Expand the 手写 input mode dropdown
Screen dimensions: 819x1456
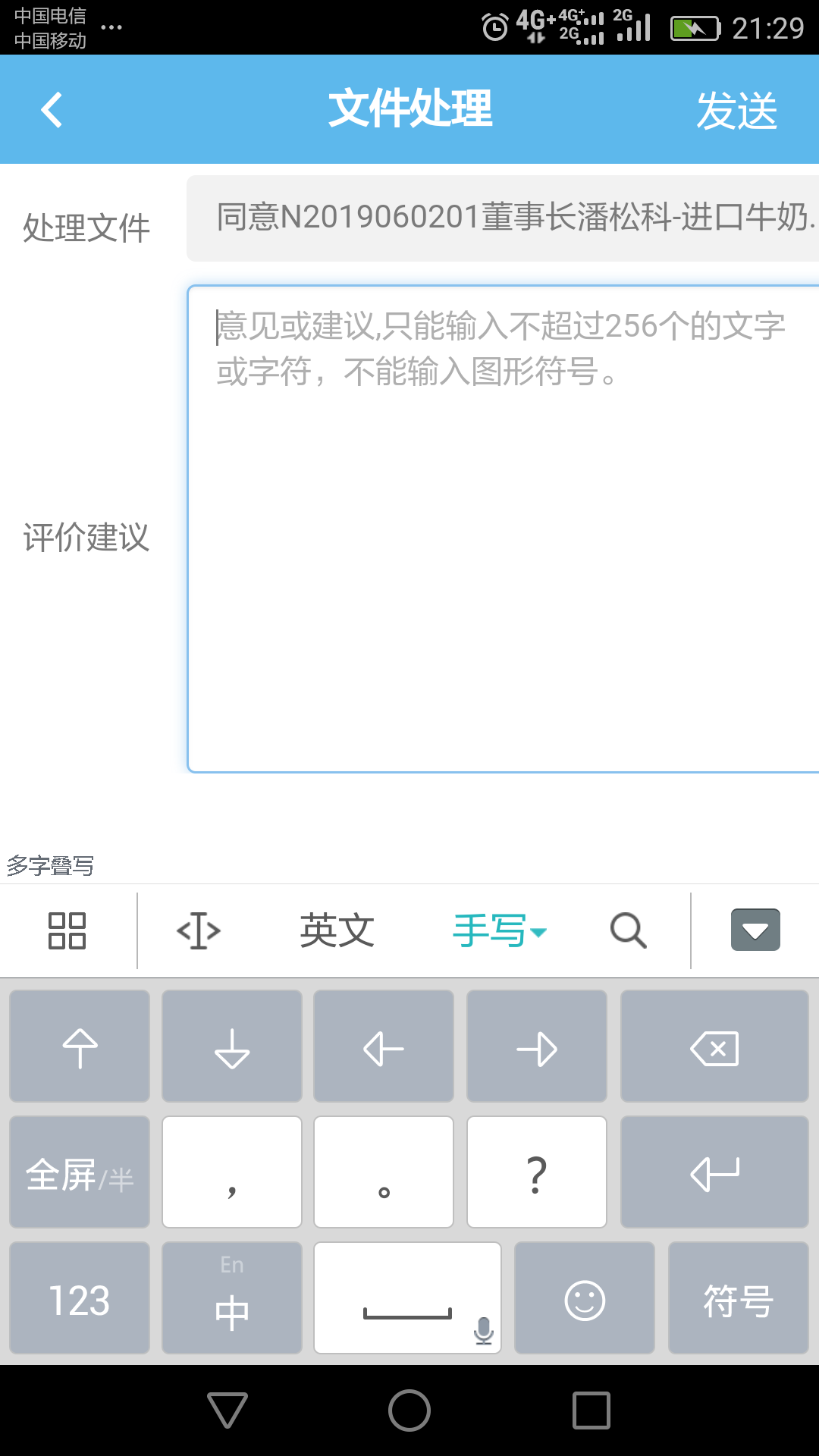pyautogui.click(x=499, y=930)
